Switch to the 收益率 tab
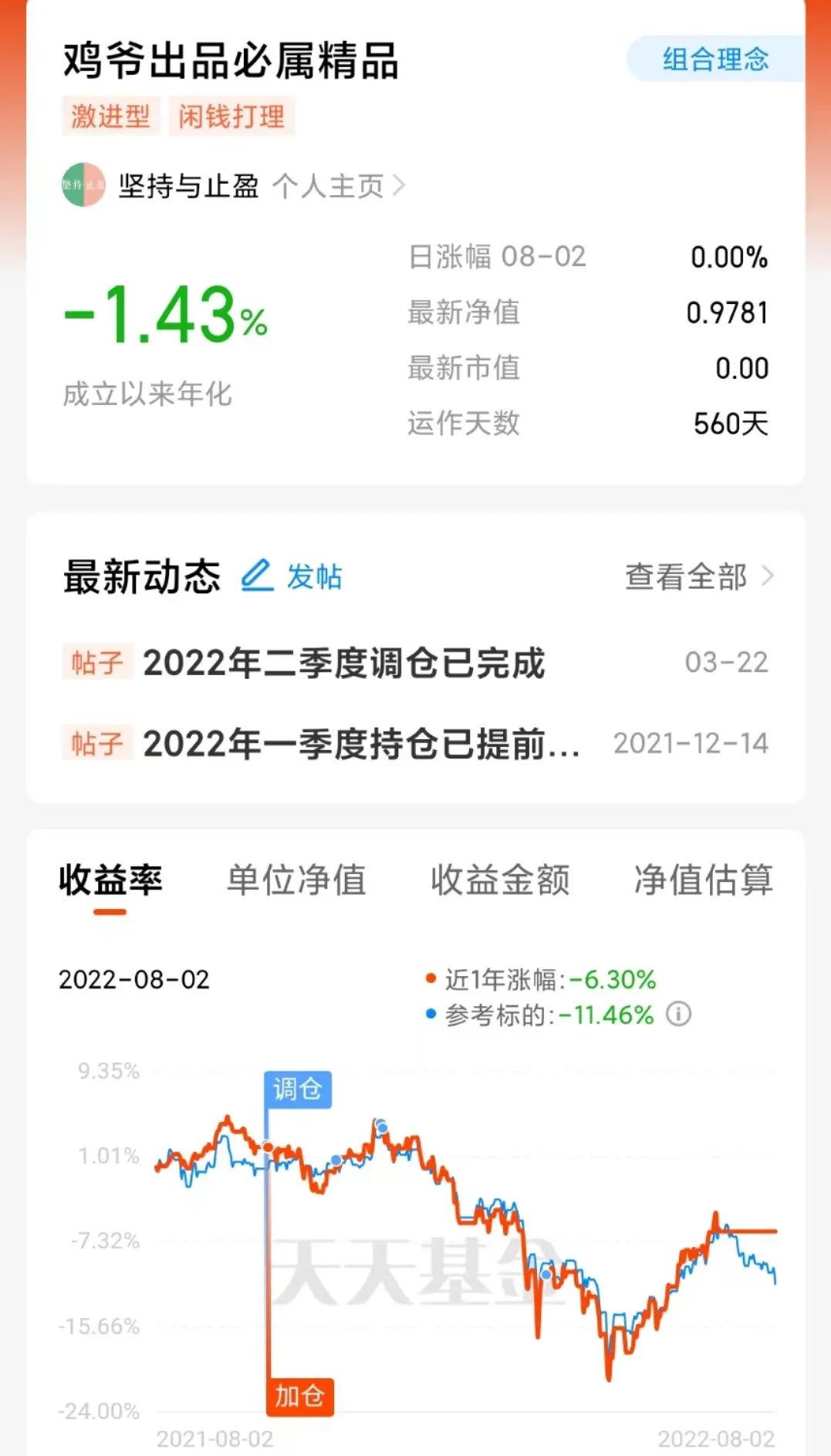831x1456 pixels. [110, 880]
